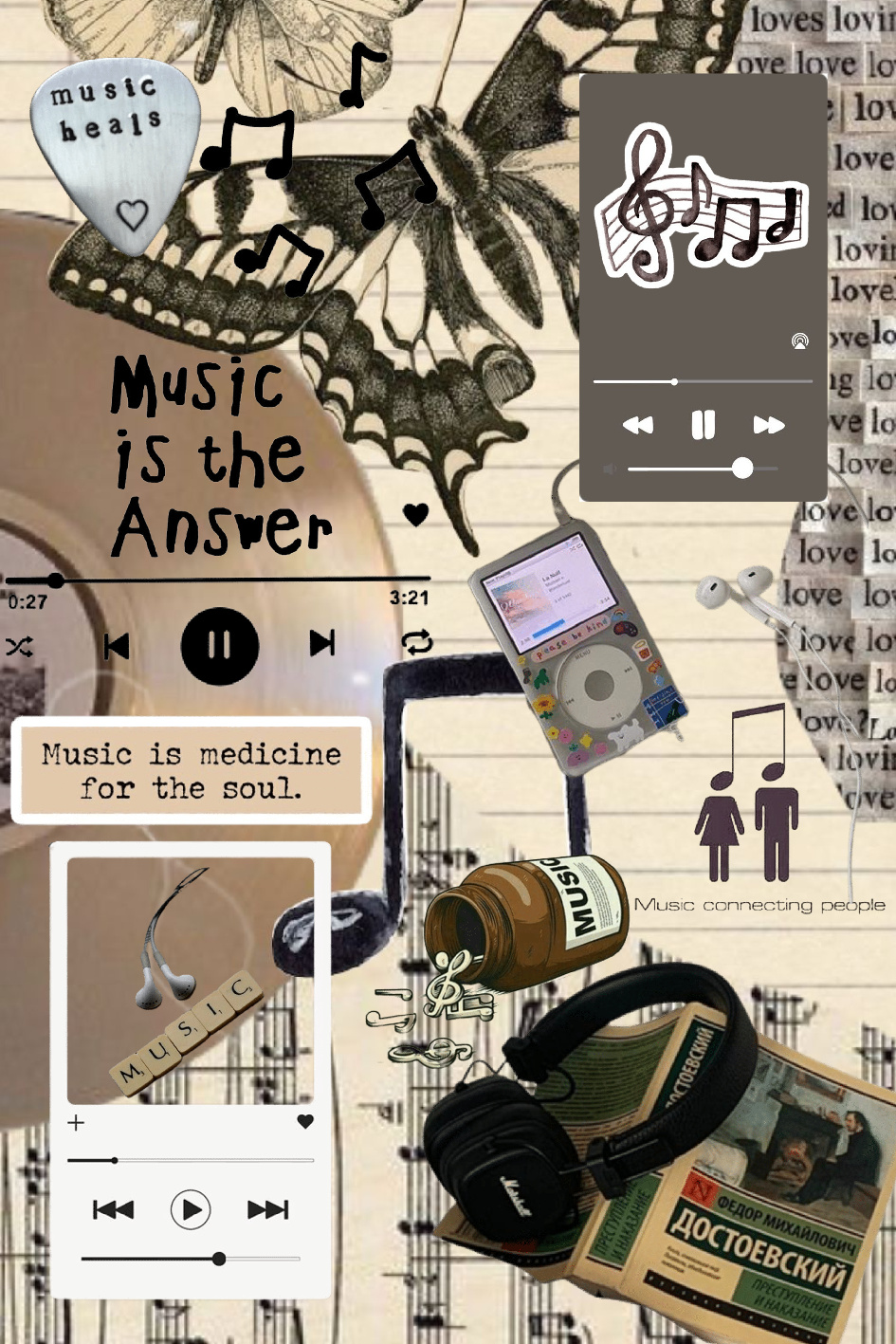
Task: Skip to next track on vinyl player
Action: tap(323, 646)
